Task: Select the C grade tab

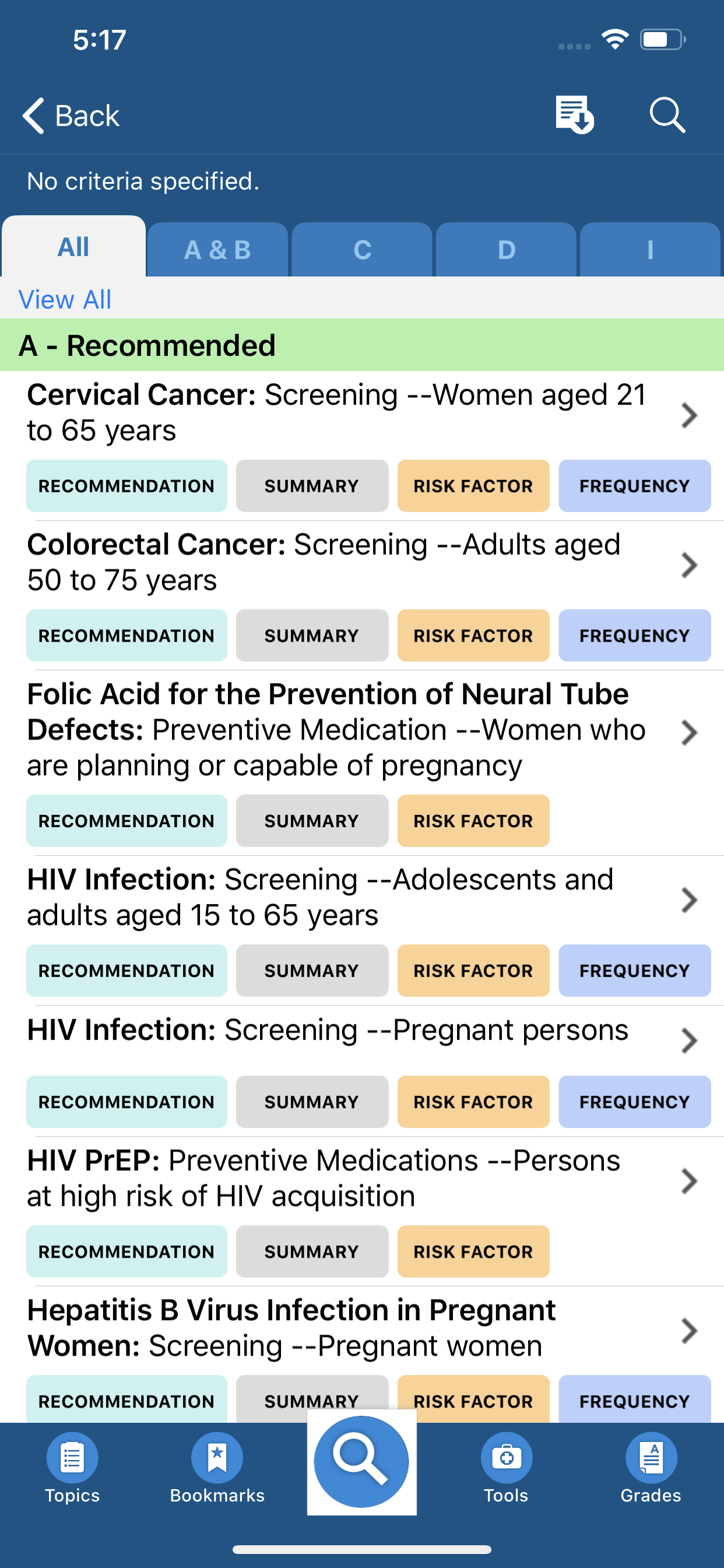Action: point(362,250)
